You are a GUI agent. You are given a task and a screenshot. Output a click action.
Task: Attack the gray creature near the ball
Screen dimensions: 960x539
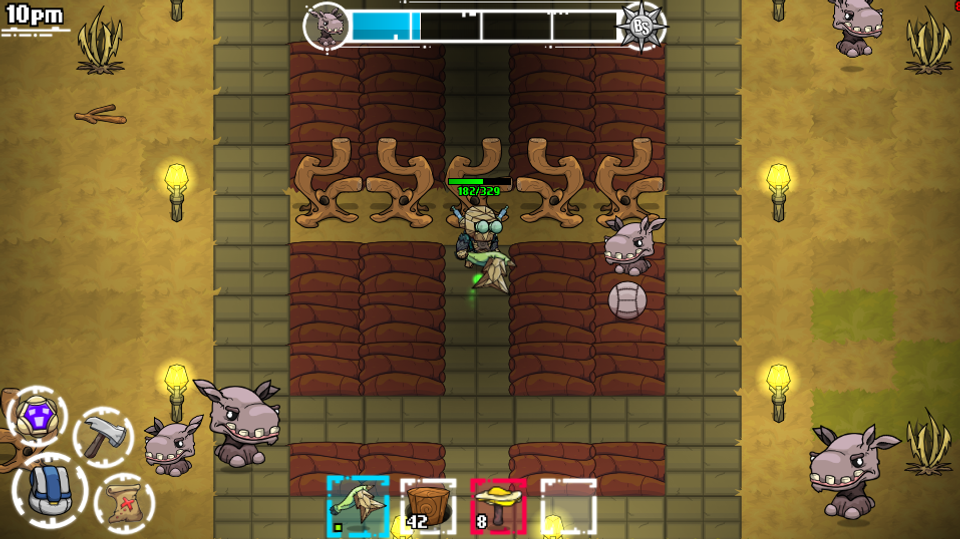click(x=632, y=246)
